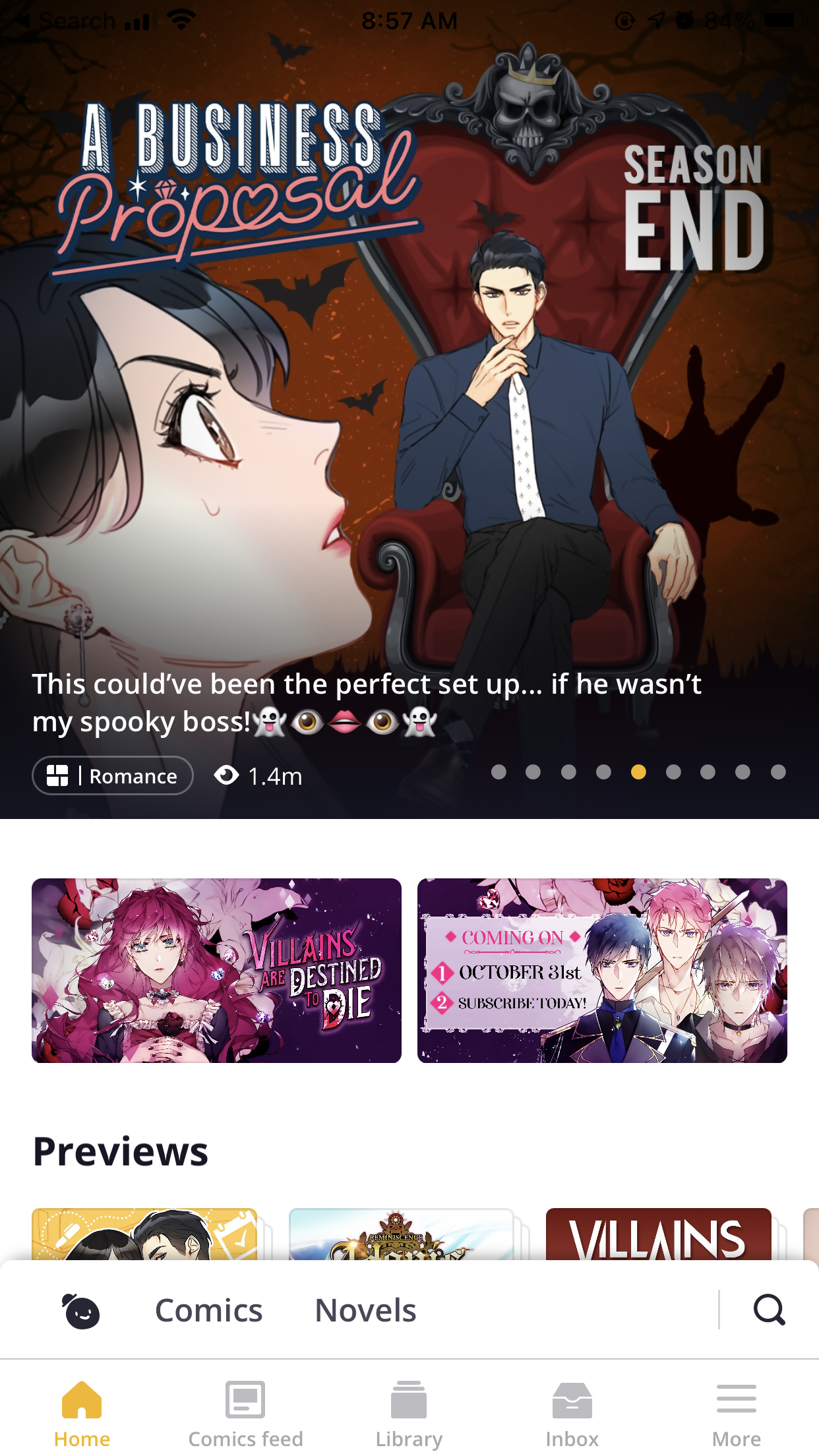Viewport: 819px width, 1456px height.
Task: Switch to the Novels section
Action: (365, 1310)
